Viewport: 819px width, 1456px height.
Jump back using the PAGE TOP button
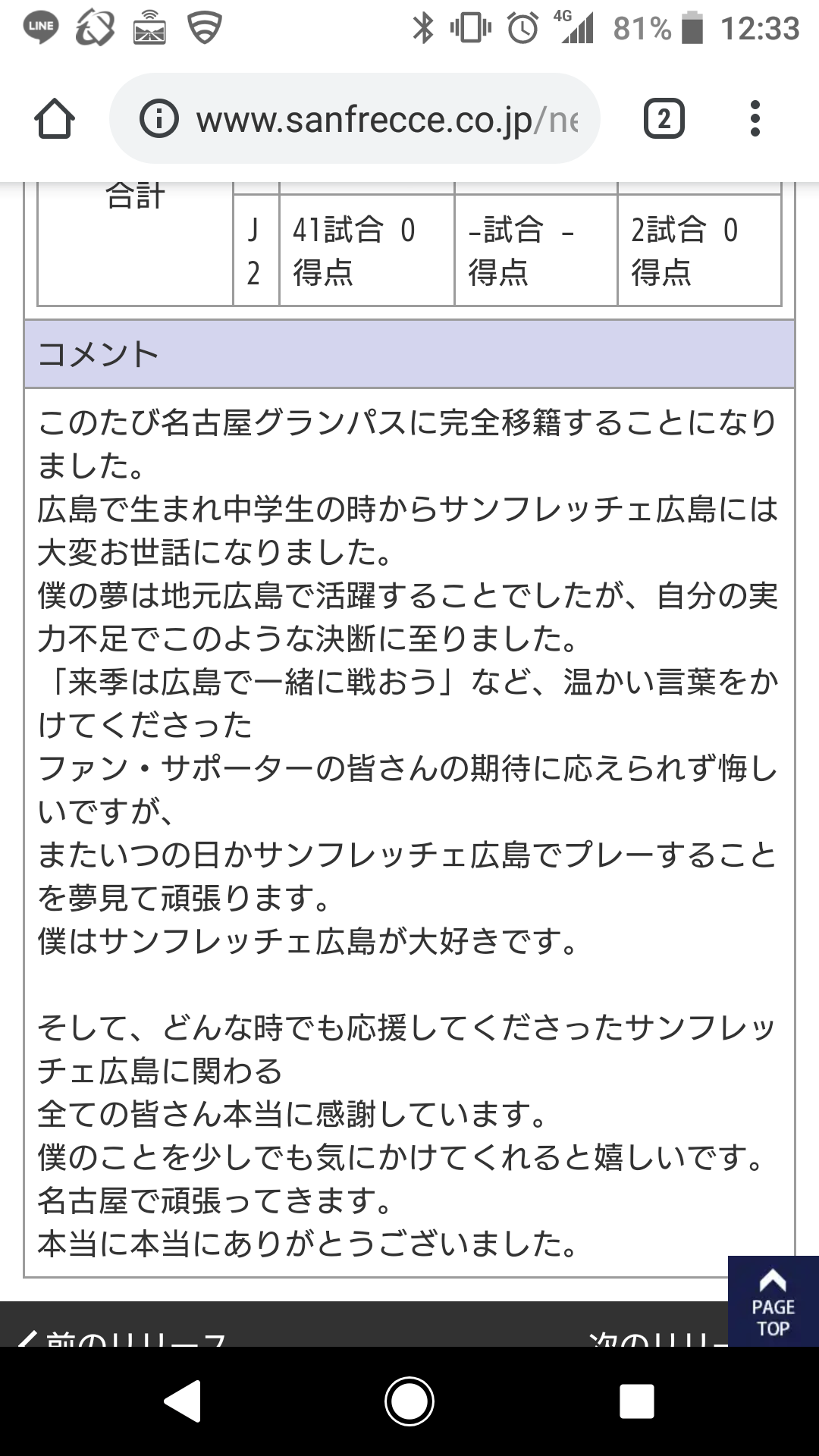click(x=773, y=1301)
